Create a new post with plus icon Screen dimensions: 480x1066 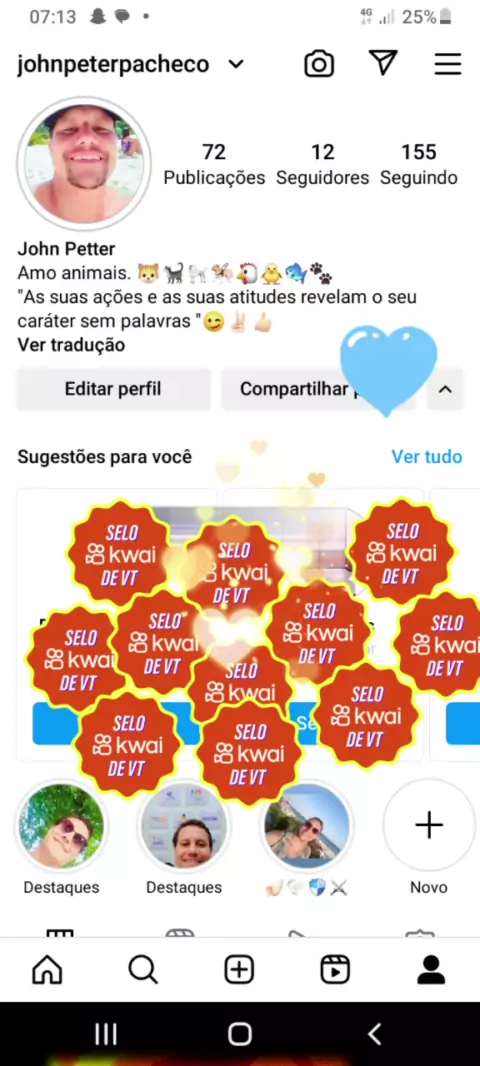[239, 969]
